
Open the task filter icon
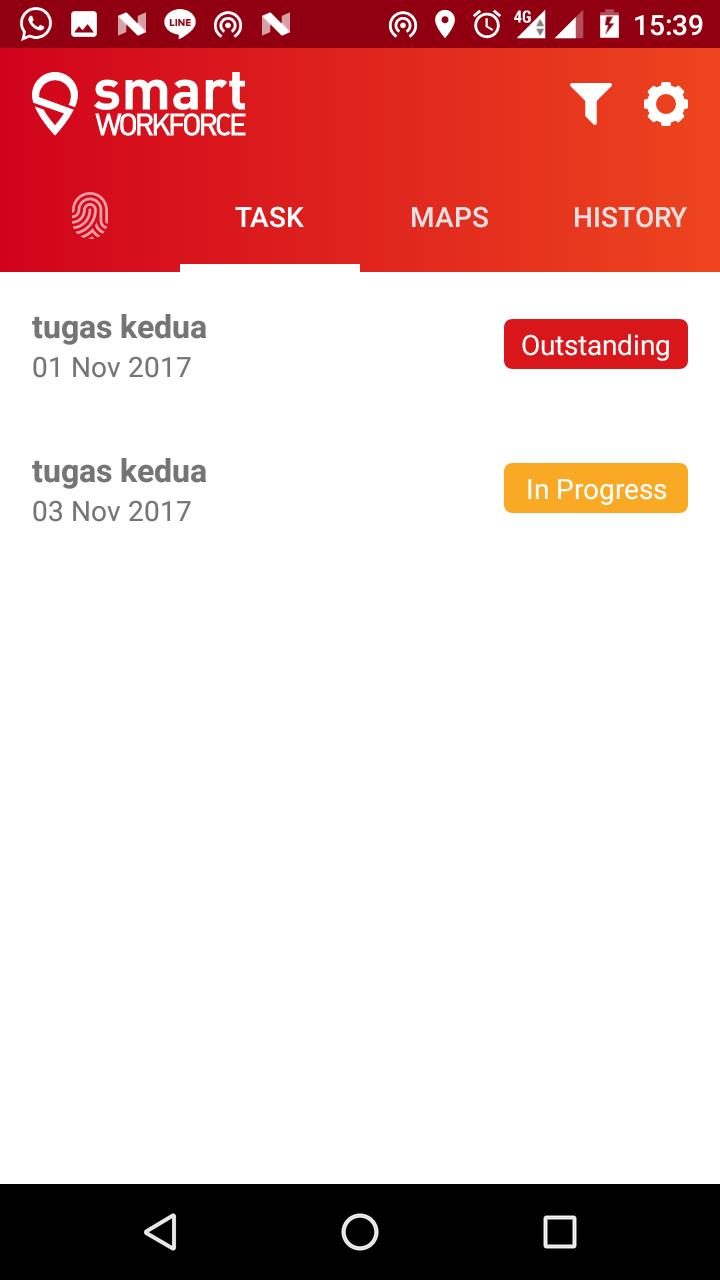[591, 104]
